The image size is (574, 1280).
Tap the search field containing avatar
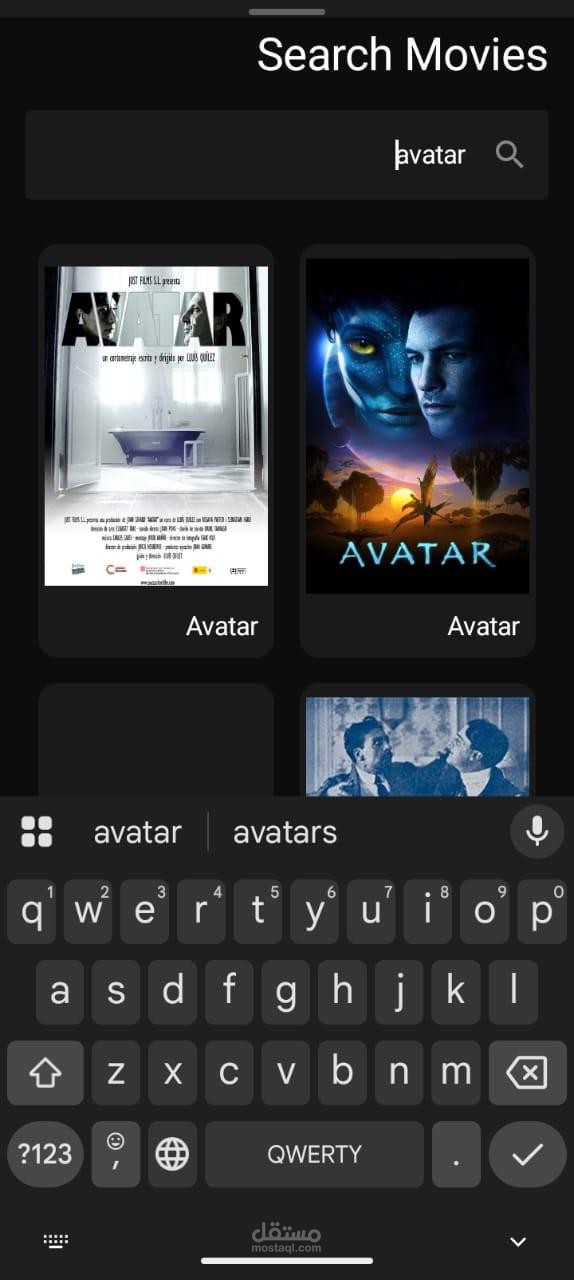coord(286,155)
